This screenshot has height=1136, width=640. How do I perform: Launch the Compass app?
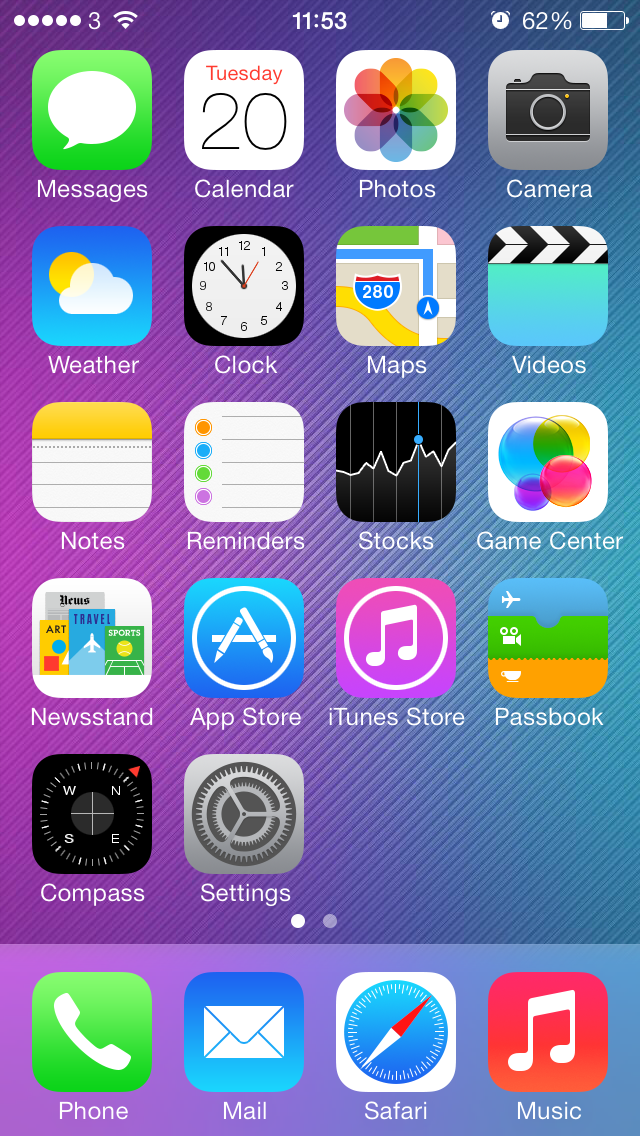92,814
